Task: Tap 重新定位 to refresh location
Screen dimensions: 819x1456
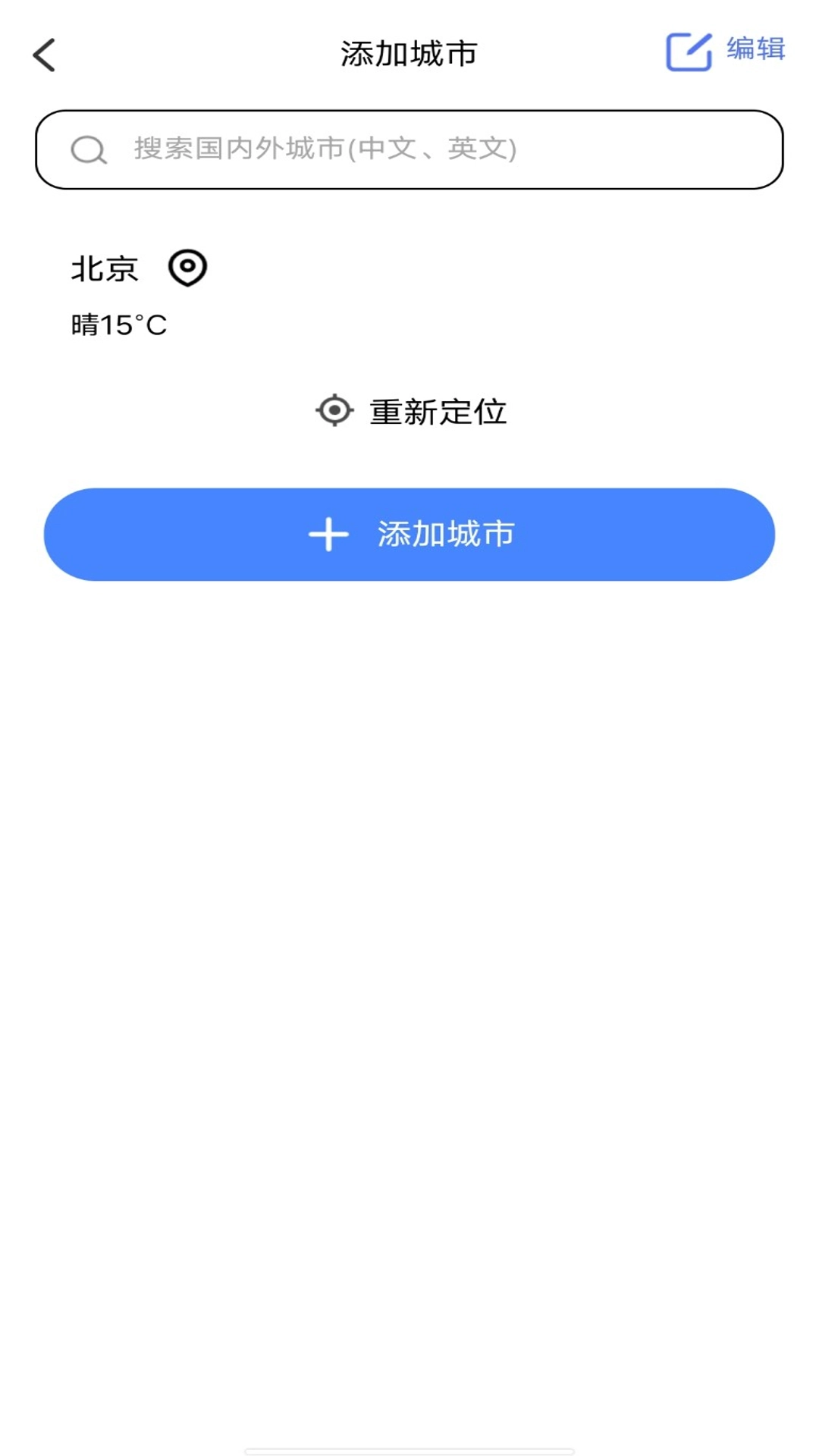Action: 440,410
